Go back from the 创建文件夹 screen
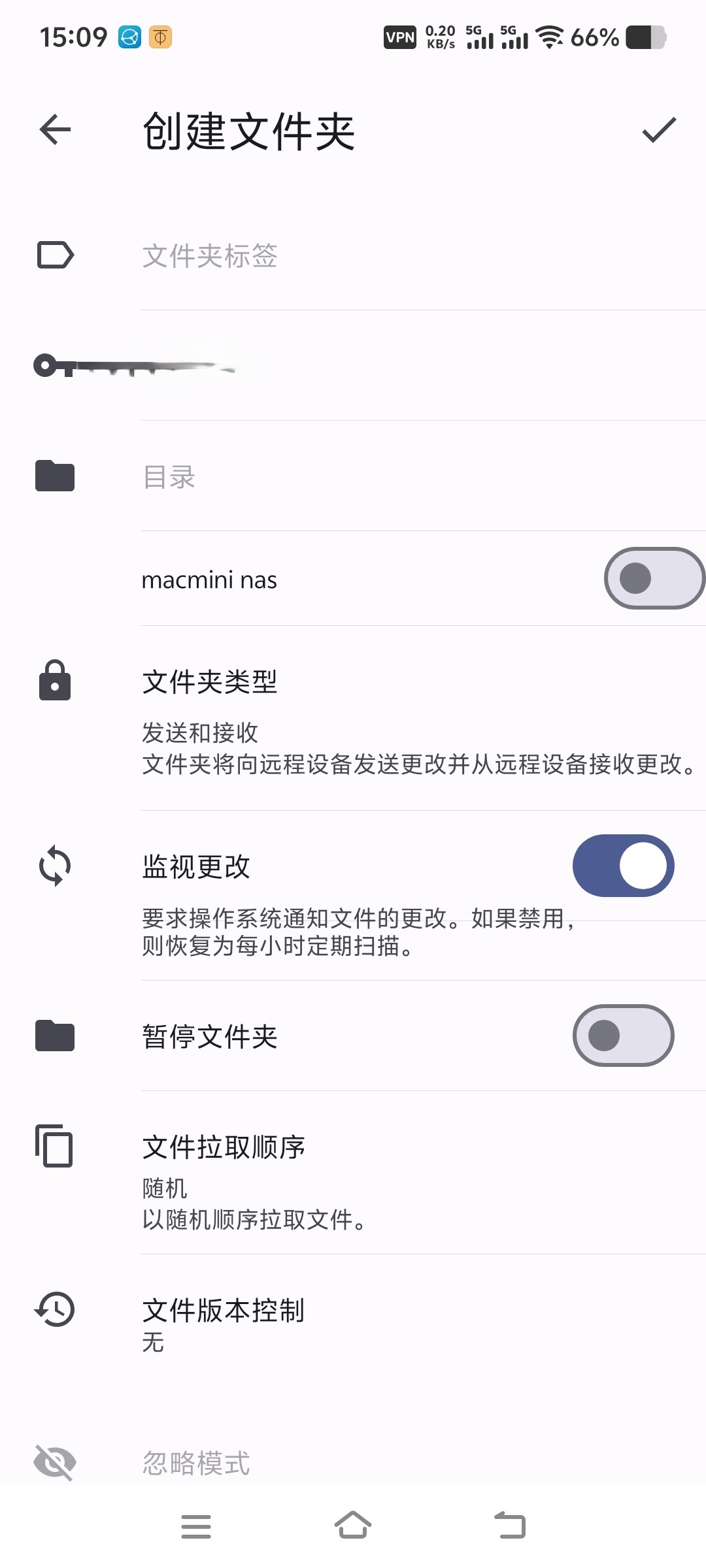 click(x=55, y=129)
